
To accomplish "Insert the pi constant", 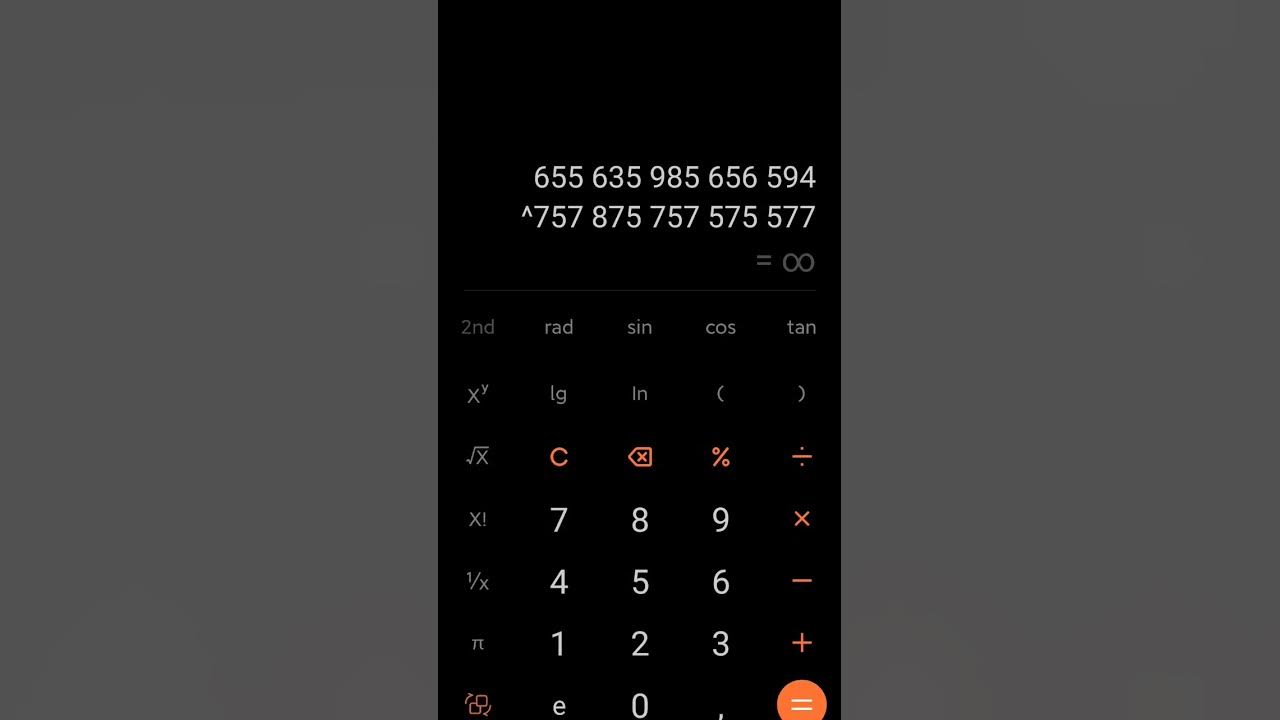I will [478, 643].
